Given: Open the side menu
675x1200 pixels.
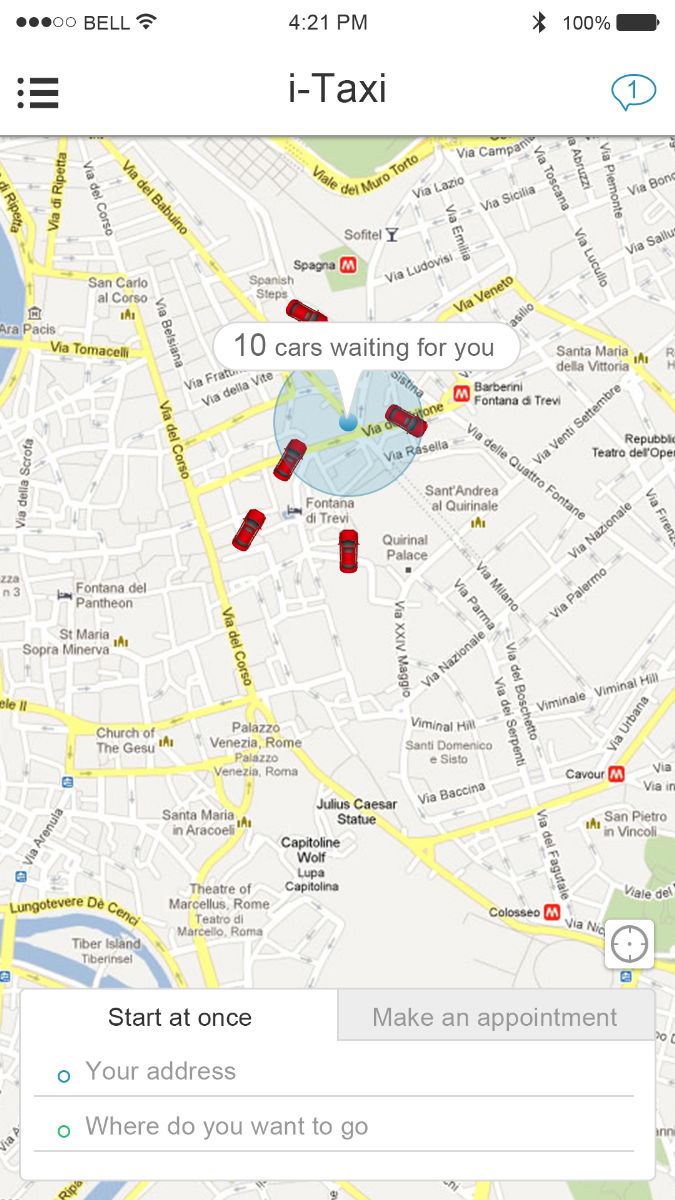Looking at the screenshot, I should coord(38,92).
